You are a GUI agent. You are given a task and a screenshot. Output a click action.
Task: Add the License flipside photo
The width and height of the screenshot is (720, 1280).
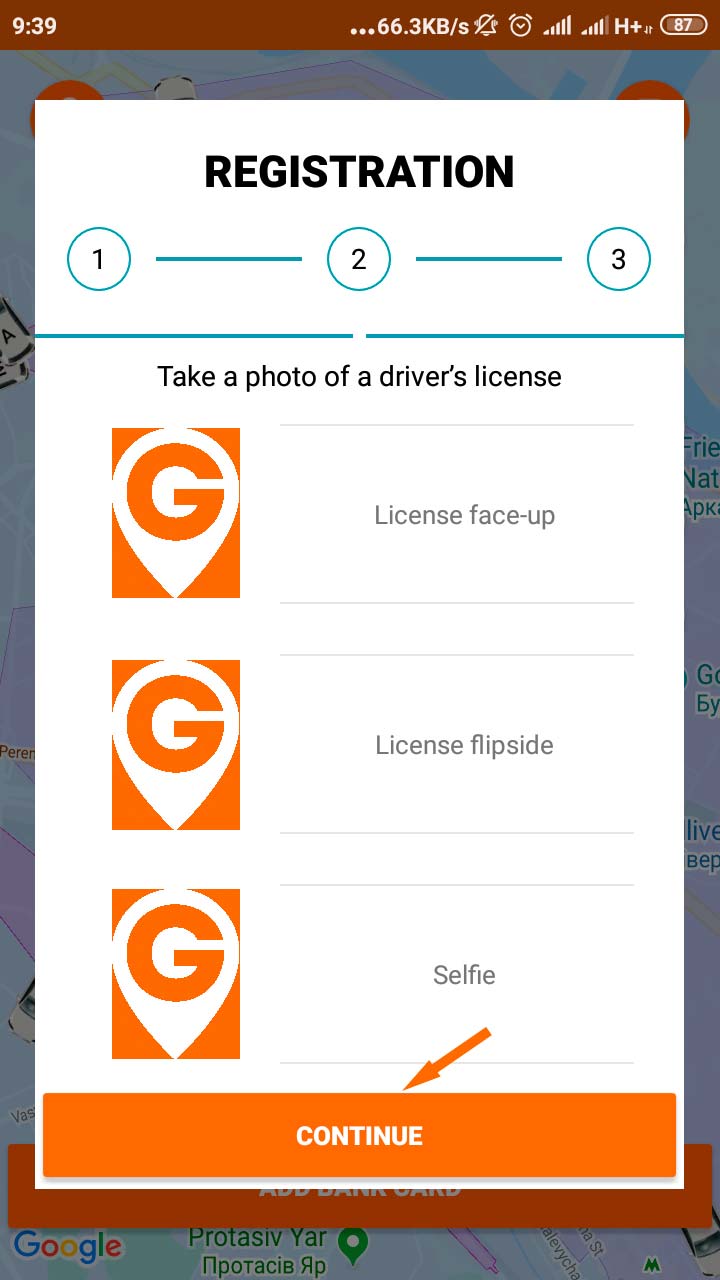tap(176, 744)
